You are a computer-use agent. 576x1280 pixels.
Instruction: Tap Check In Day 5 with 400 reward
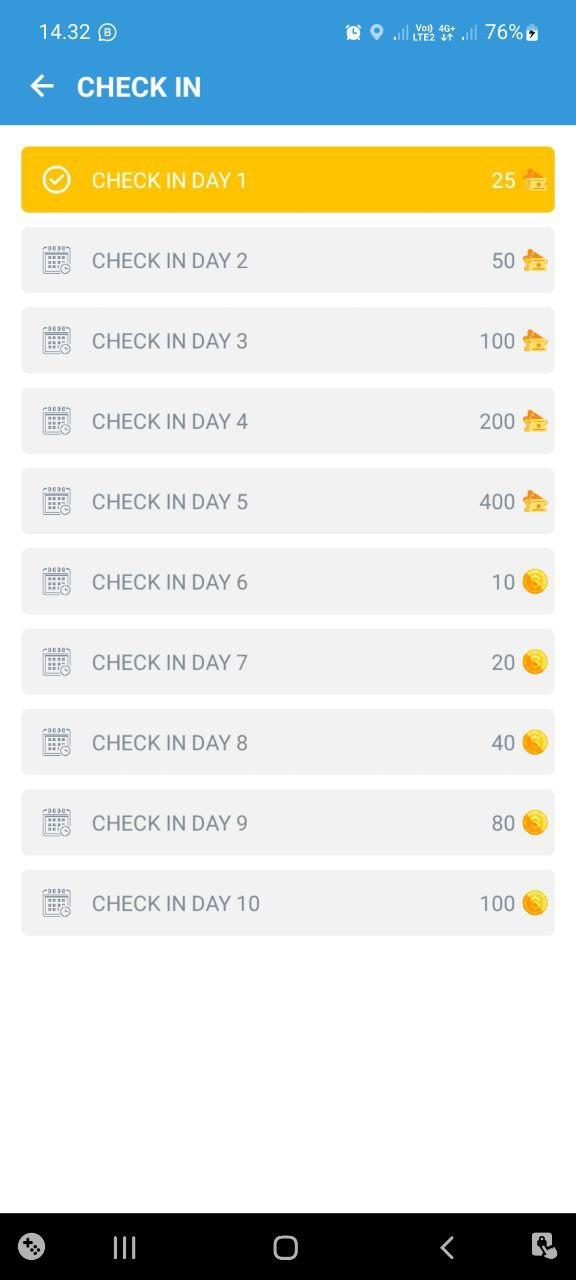click(288, 501)
